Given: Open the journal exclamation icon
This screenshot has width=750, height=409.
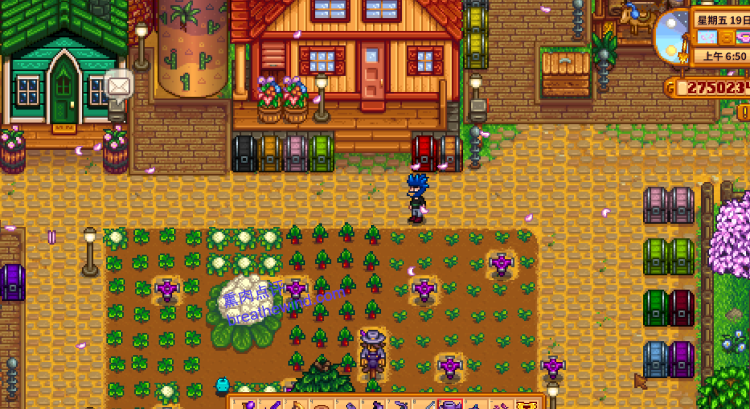Looking at the screenshot, I should (744, 111).
